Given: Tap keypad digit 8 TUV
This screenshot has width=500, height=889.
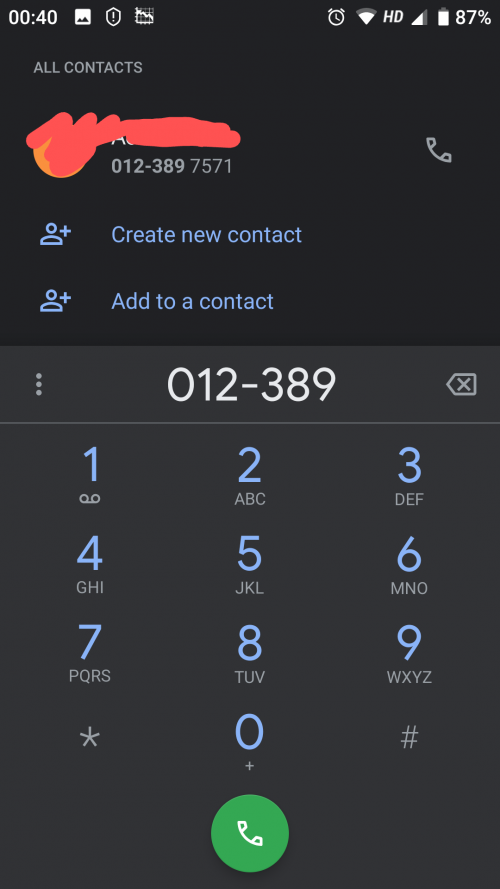Looking at the screenshot, I should 250,652.
